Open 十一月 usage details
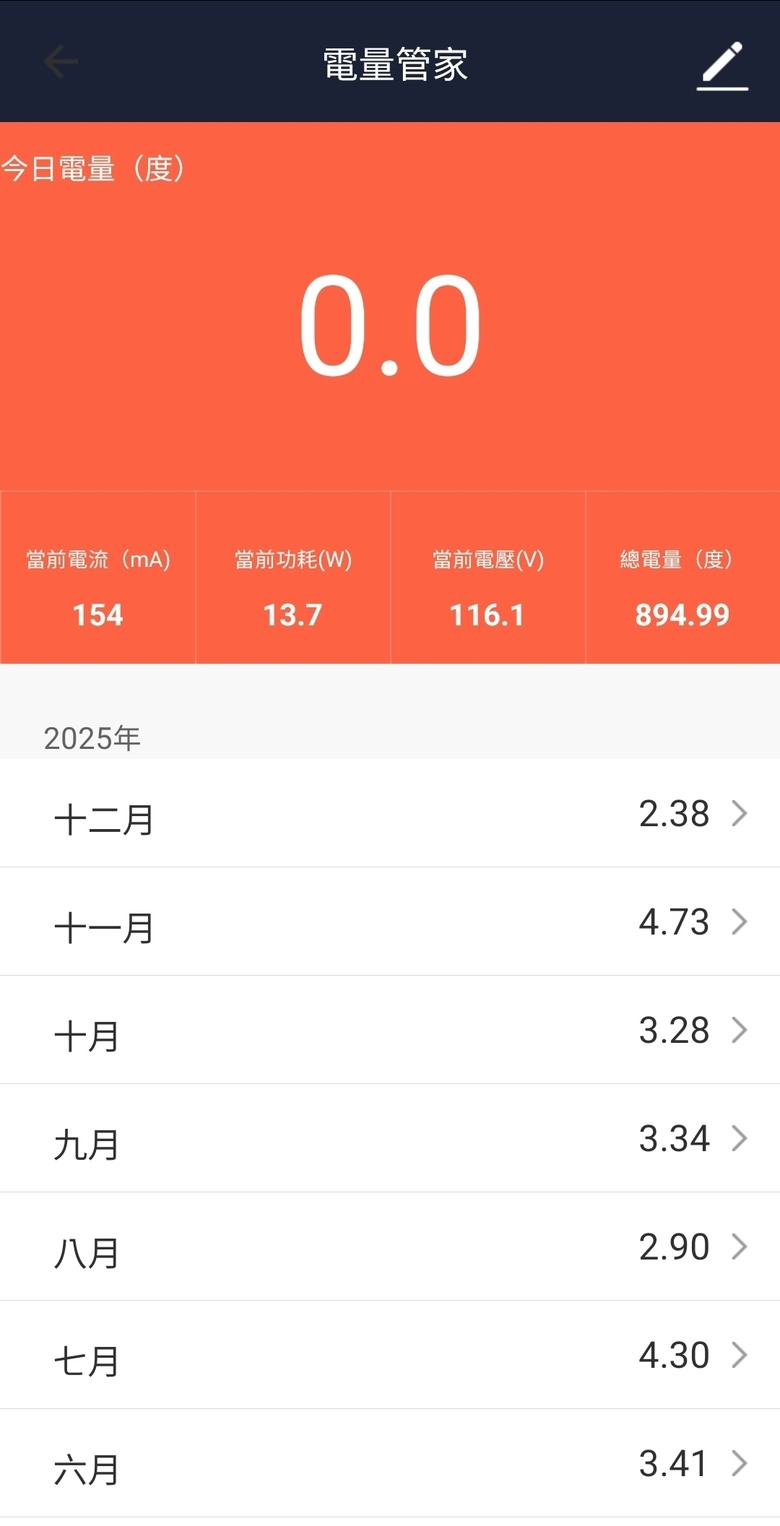Viewport: 780px width, 1526px height. pyautogui.click(x=390, y=922)
